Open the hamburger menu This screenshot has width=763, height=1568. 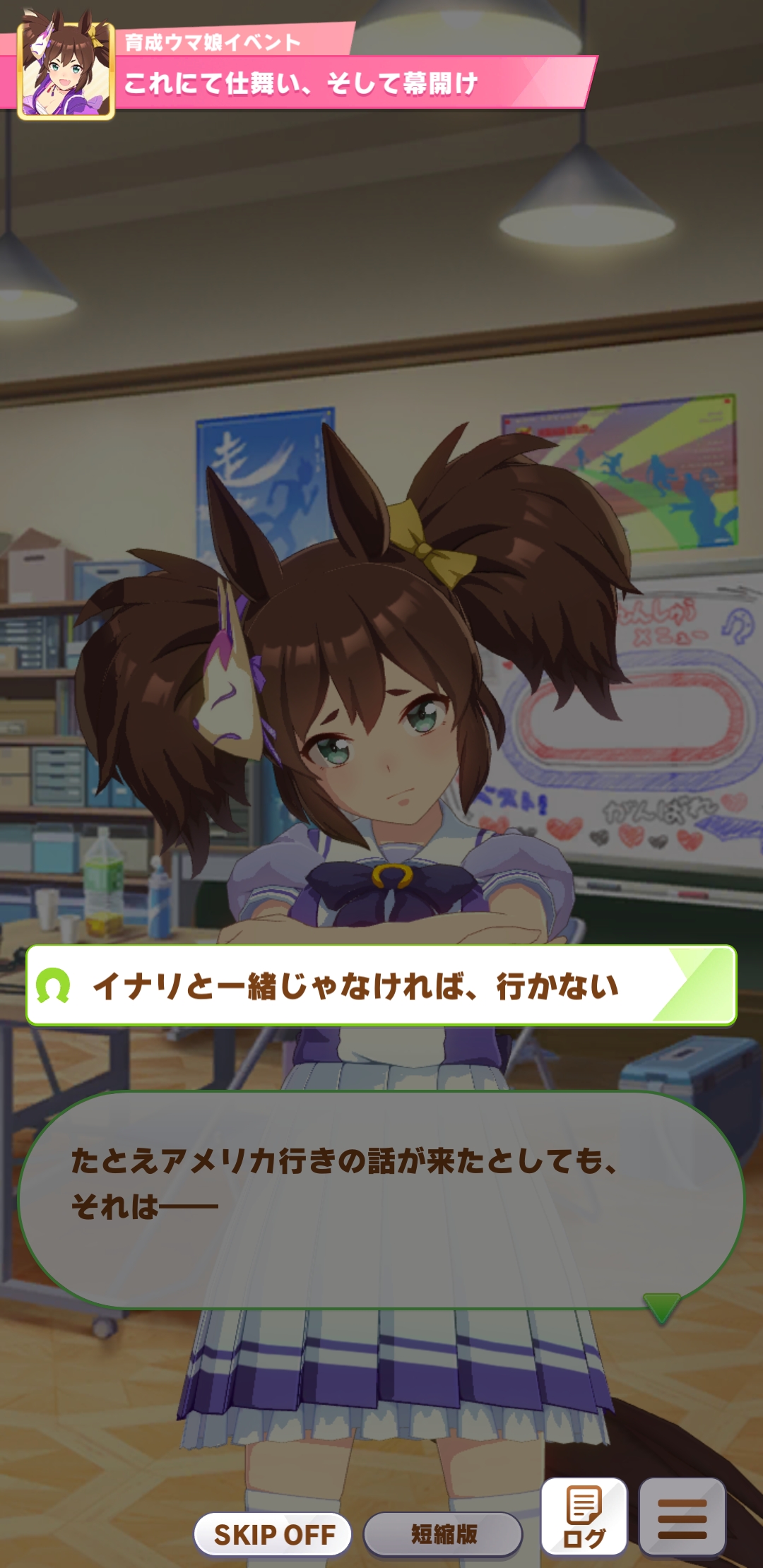682,1516
